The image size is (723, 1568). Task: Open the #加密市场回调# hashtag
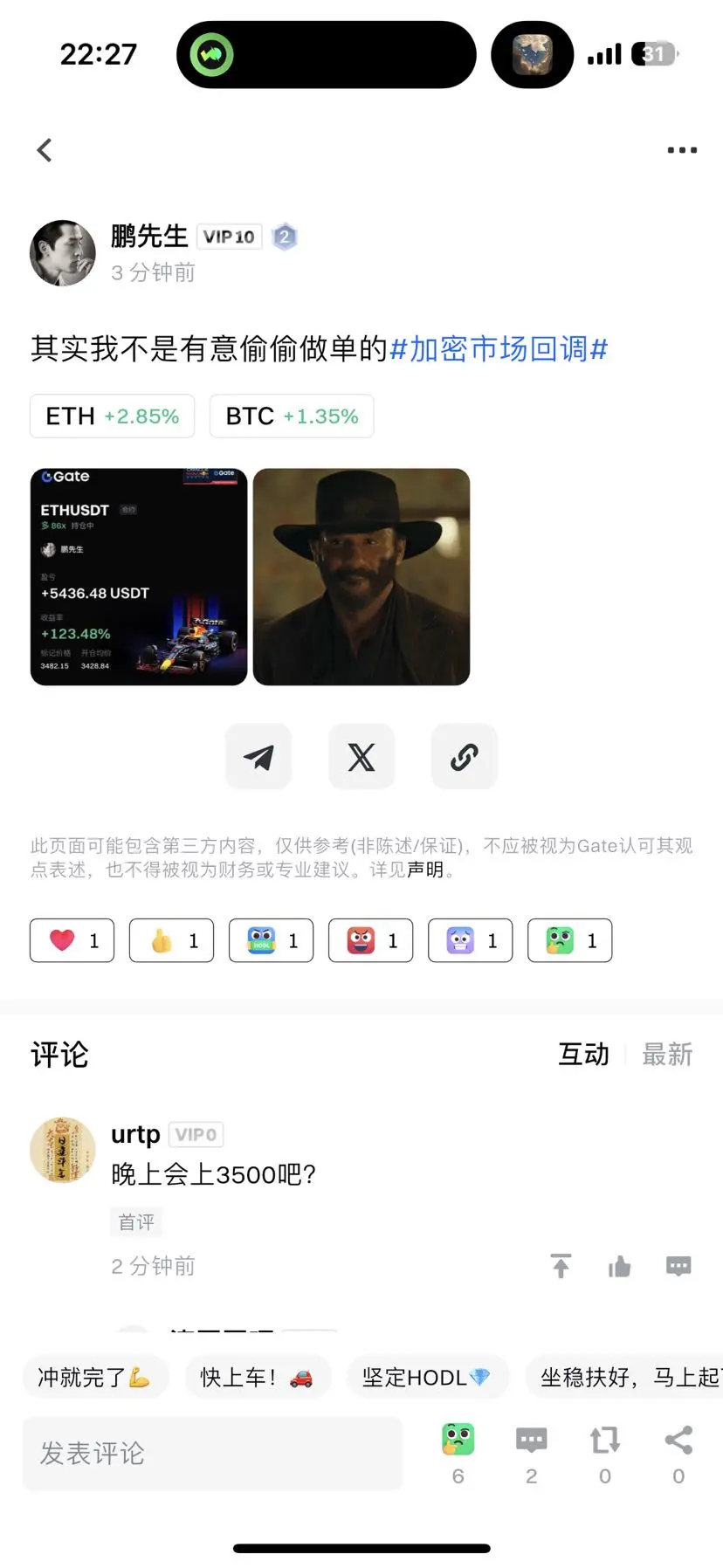click(x=502, y=347)
